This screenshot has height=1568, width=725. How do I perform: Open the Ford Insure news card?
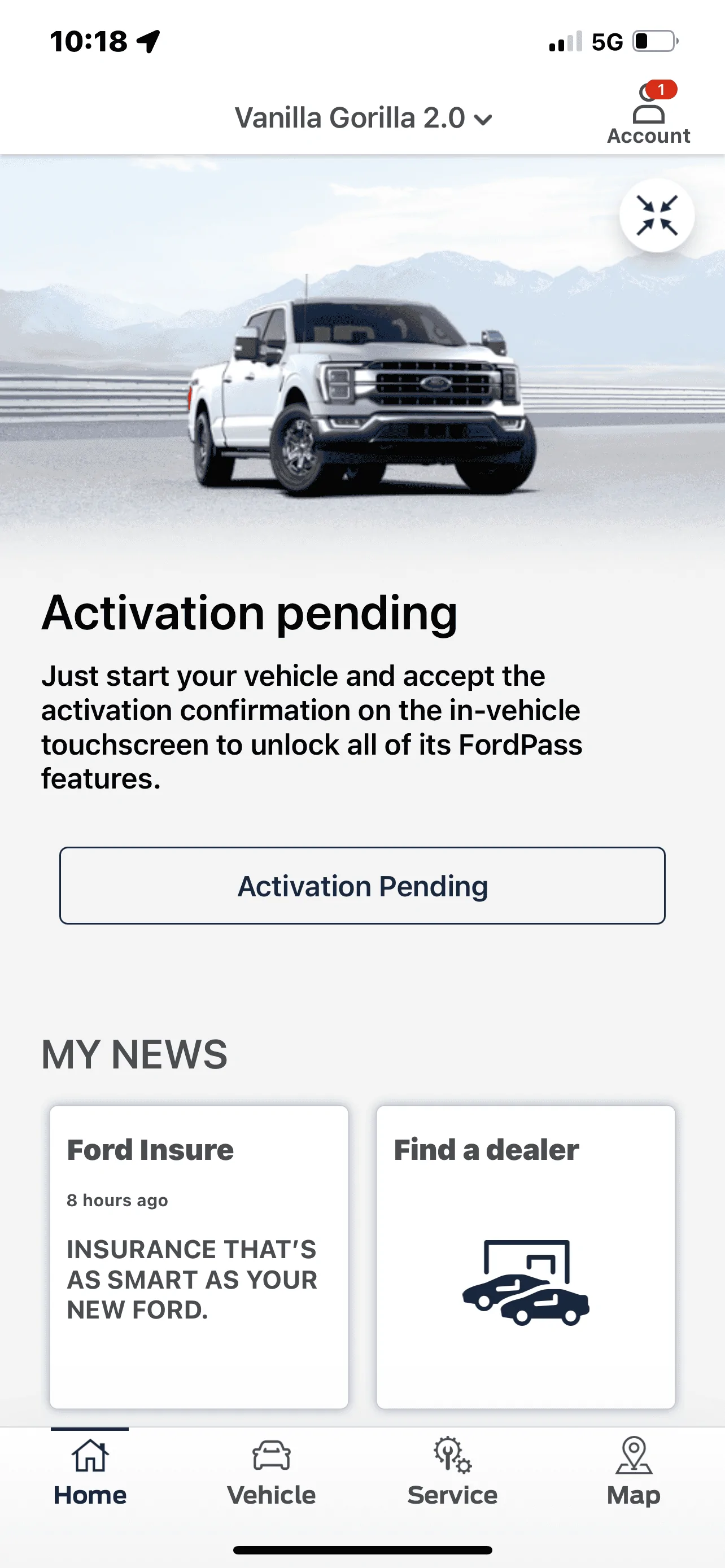(199, 1256)
